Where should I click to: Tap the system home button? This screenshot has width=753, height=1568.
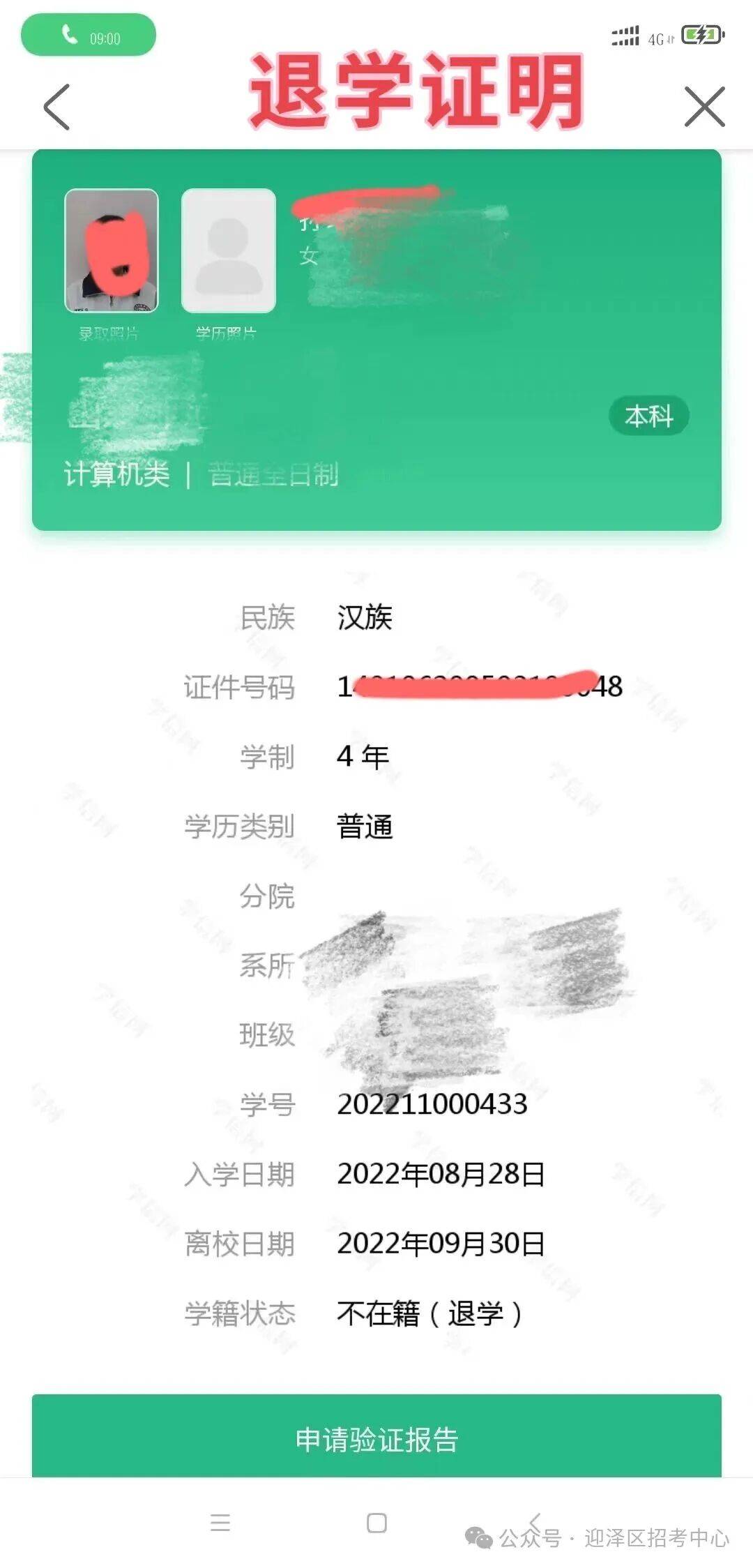coord(376,1523)
